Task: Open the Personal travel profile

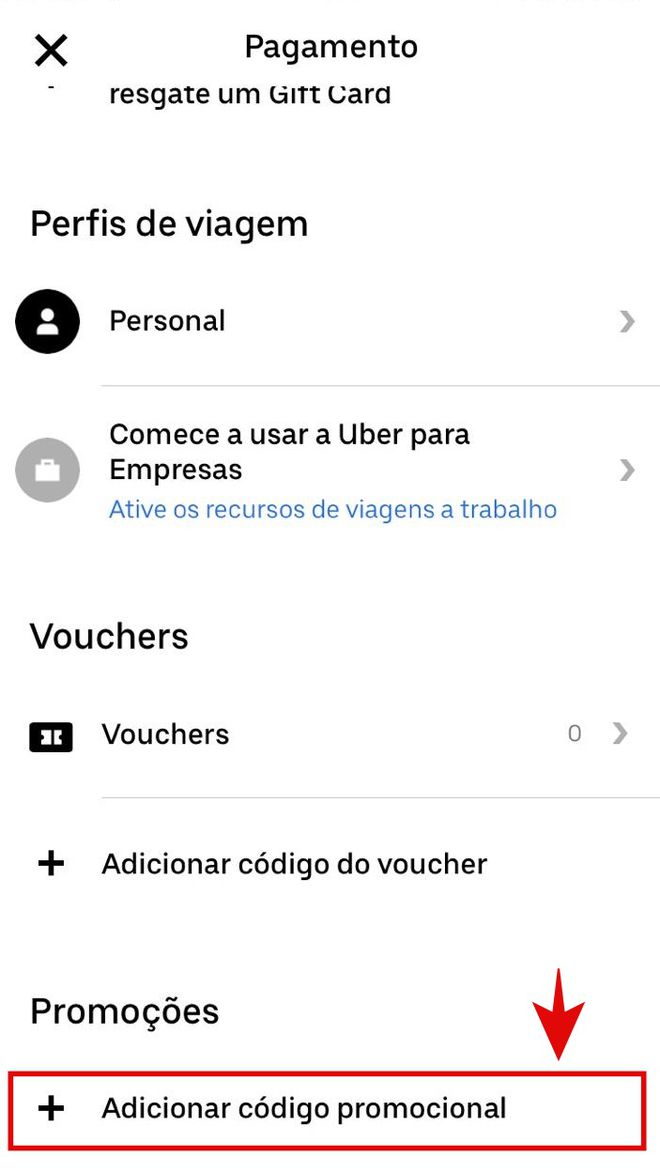Action: tap(330, 322)
